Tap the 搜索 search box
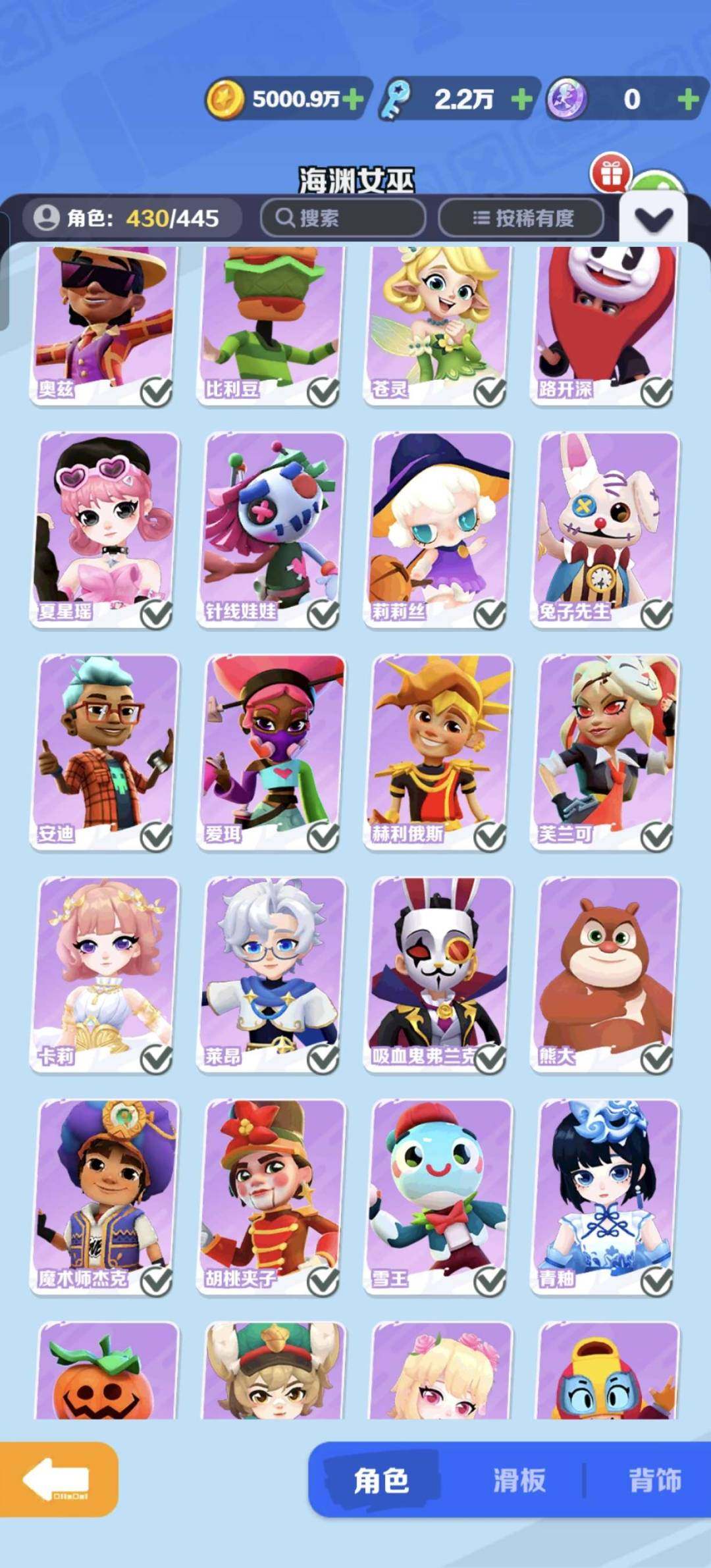Viewport: 711px width, 1568px height. pos(343,218)
